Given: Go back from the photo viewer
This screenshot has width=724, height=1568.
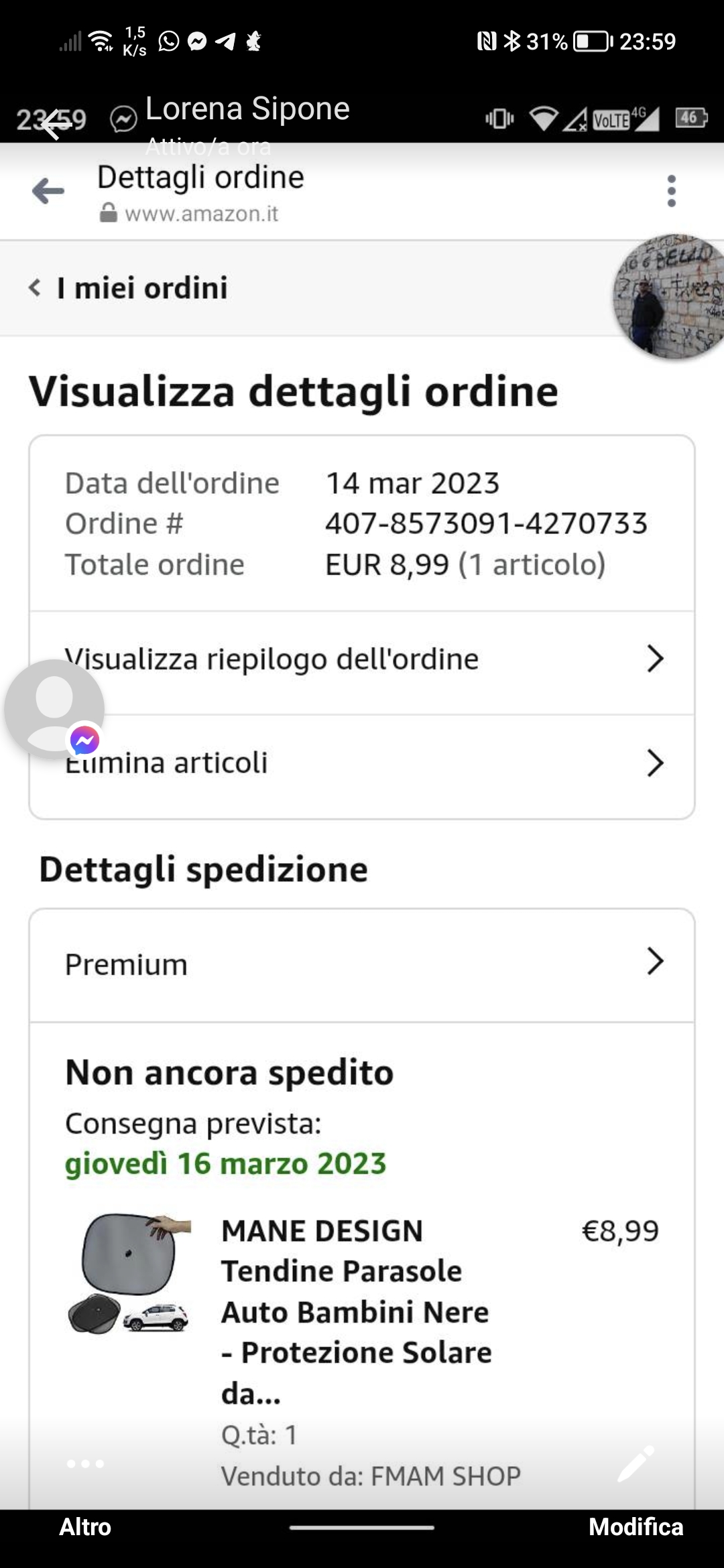Looking at the screenshot, I should 56,125.
